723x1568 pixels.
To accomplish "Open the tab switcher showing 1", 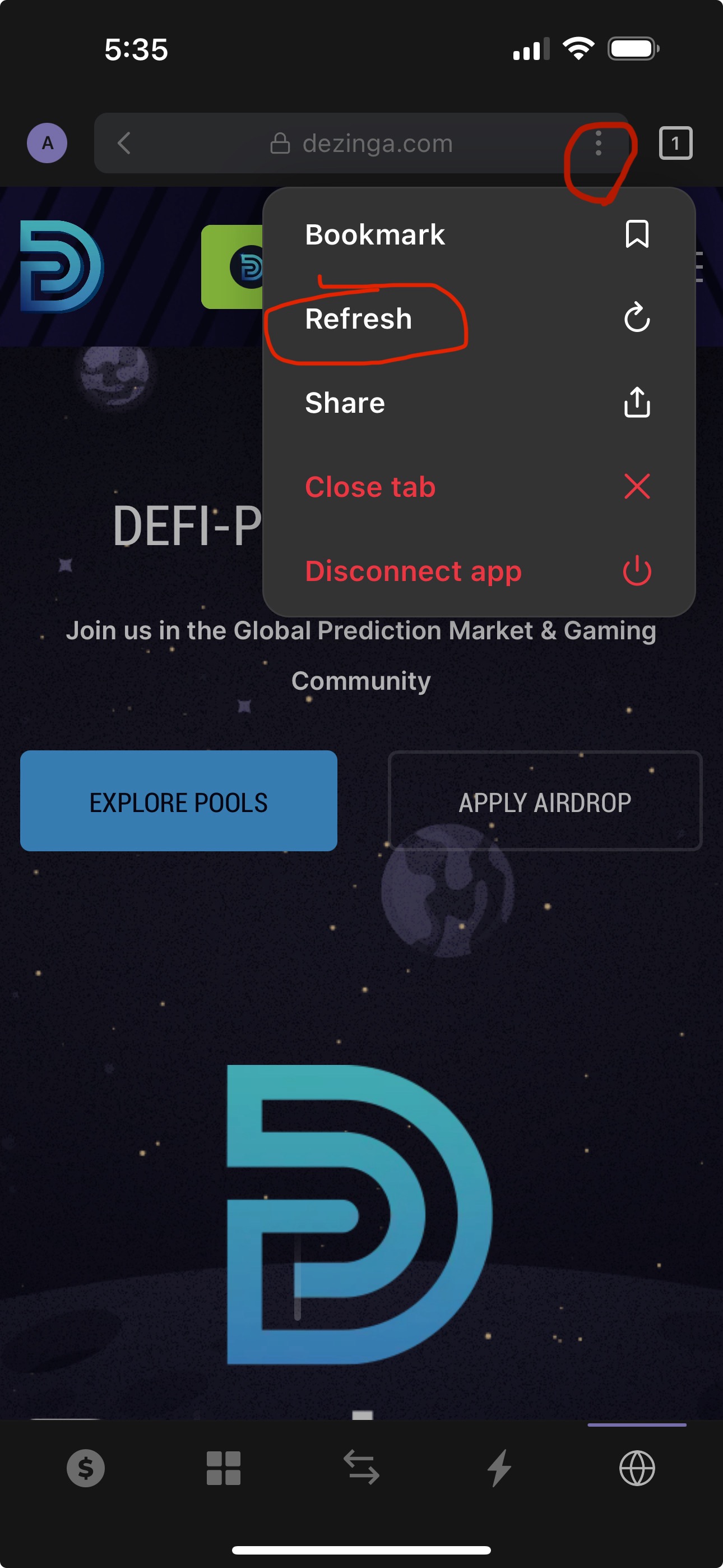I will tap(675, 144).
